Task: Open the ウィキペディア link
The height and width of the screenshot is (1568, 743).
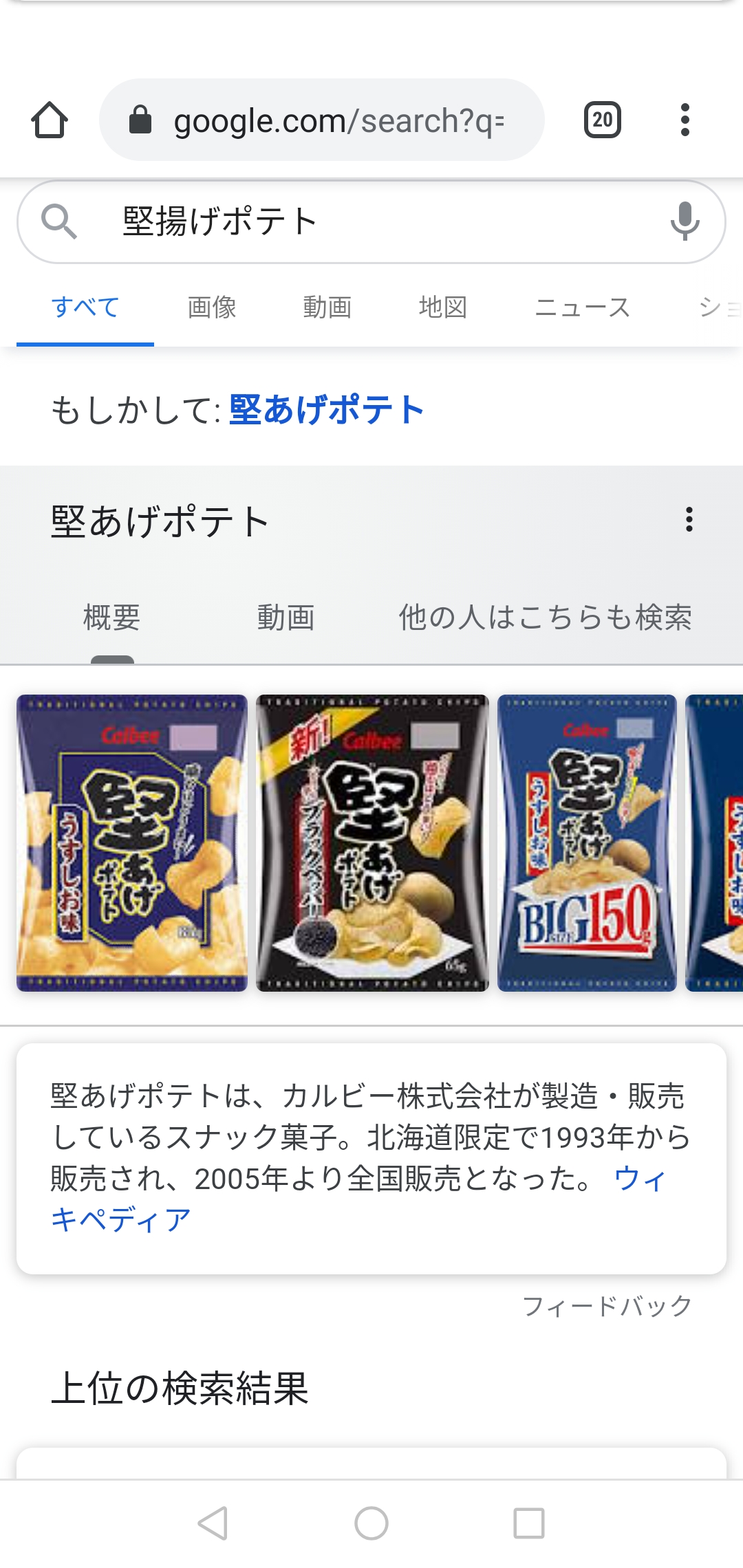Action: (121, 1219)
